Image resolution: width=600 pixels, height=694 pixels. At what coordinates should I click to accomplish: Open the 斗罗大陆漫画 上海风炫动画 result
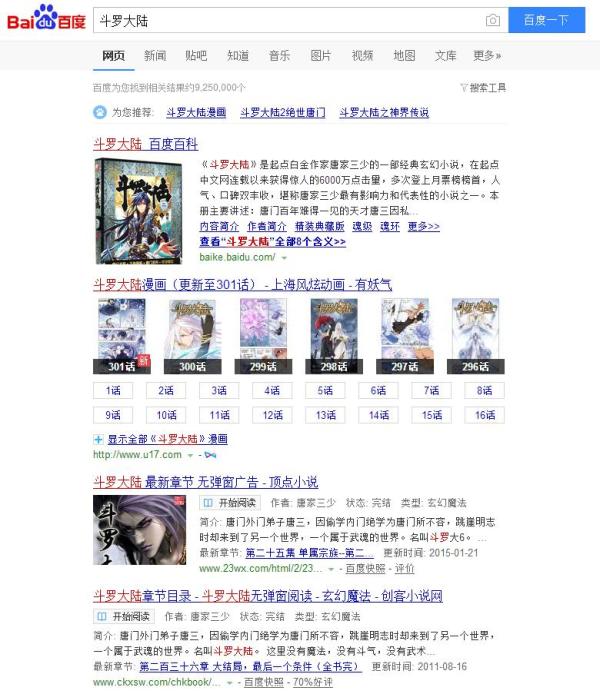[x=242, y=285]
